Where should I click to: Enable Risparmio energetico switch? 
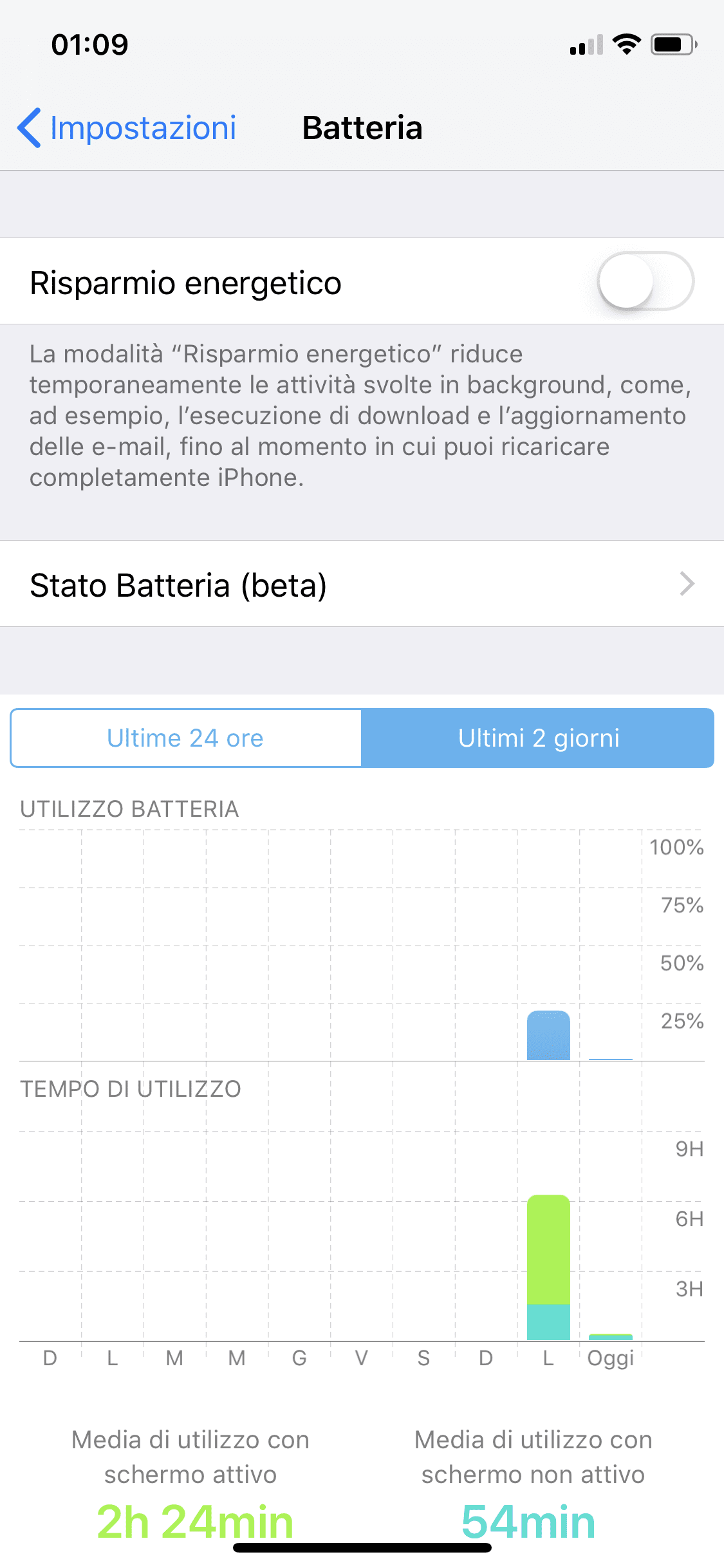(645, 281)
